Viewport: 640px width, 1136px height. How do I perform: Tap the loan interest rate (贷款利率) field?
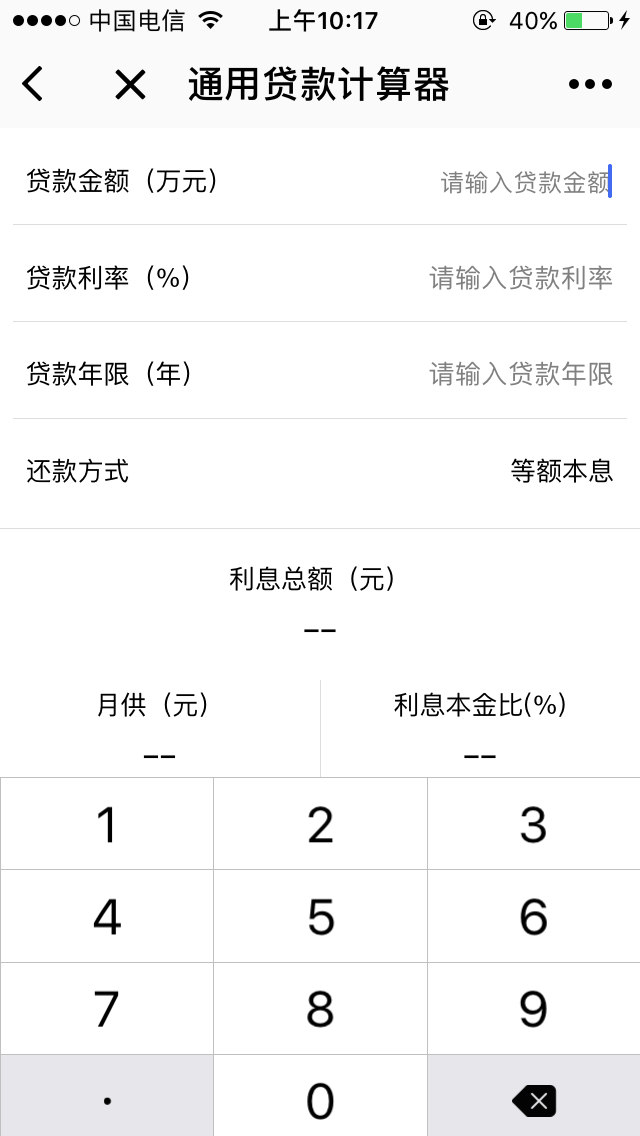pos(520,277)
